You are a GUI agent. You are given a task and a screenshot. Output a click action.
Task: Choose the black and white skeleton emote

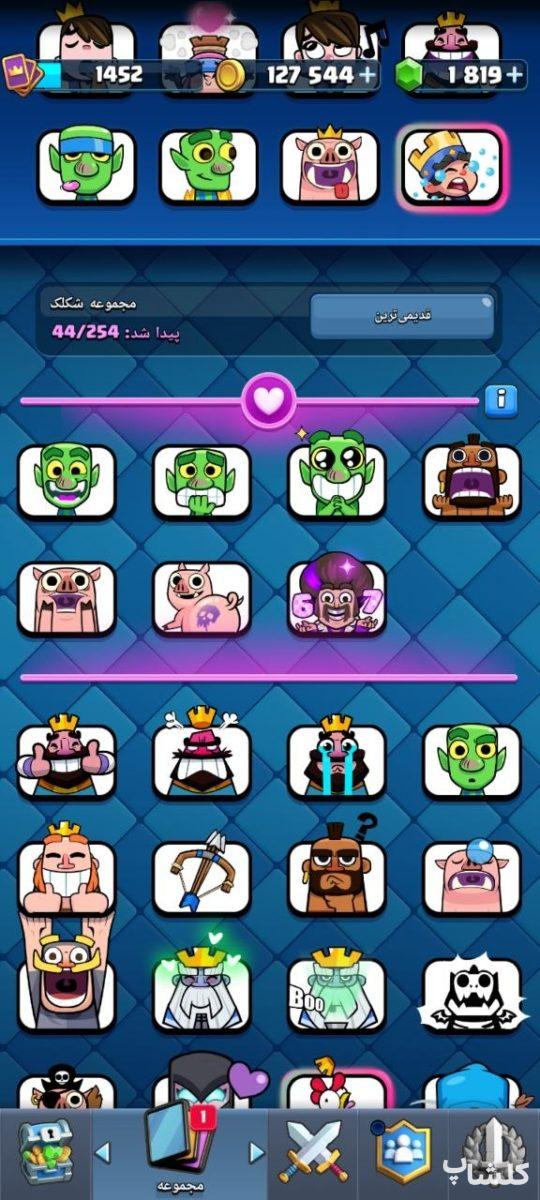(x=471, y=995)
